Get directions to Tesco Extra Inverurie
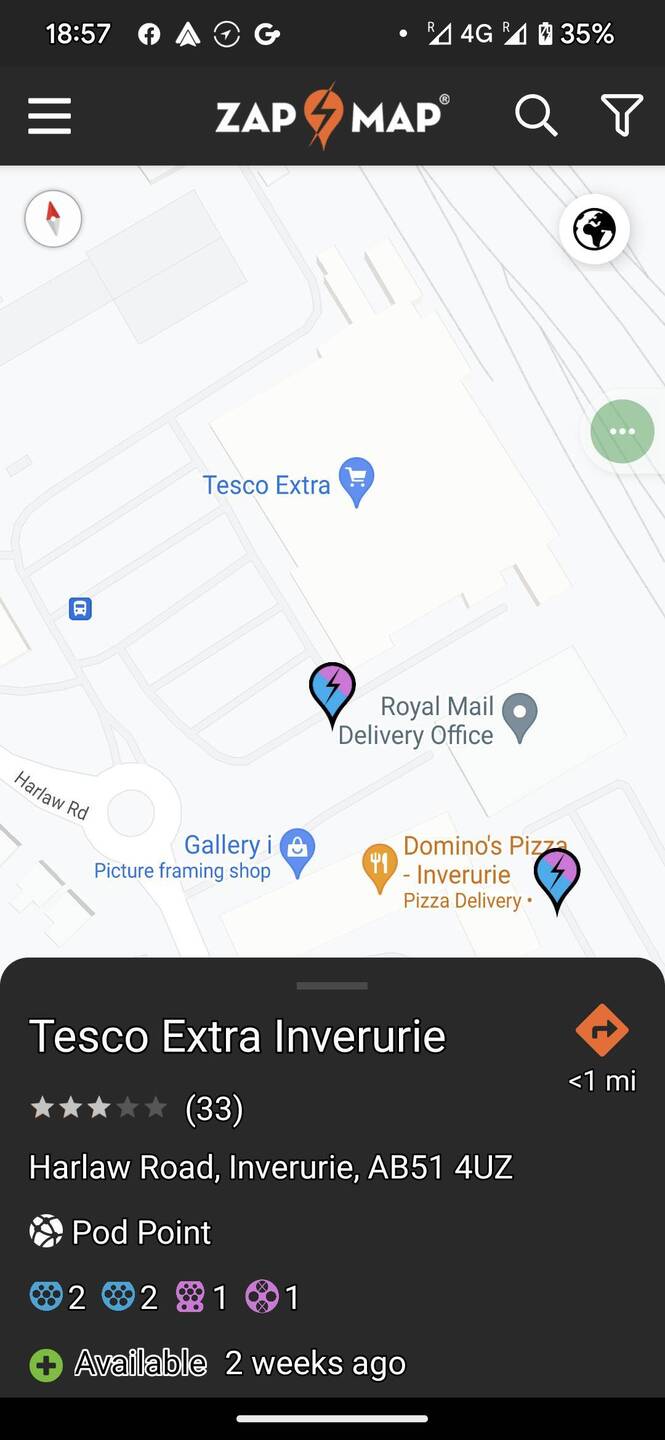This screenshot has width=665, height=1440. (602, 1031)
